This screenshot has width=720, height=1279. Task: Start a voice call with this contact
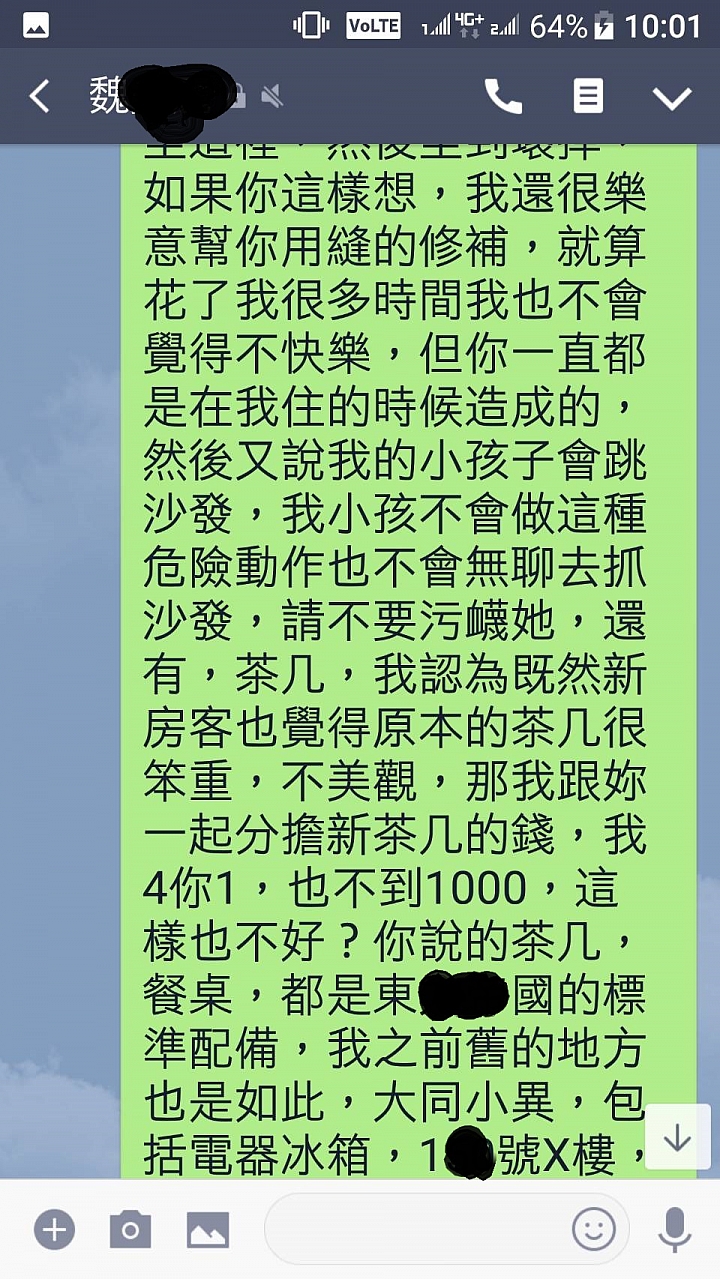[x=503, y=97]
